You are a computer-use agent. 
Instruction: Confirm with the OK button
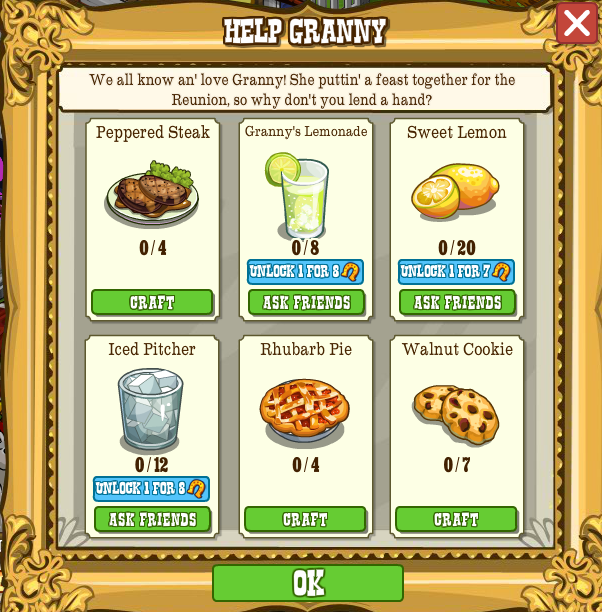tap(307, 582)
